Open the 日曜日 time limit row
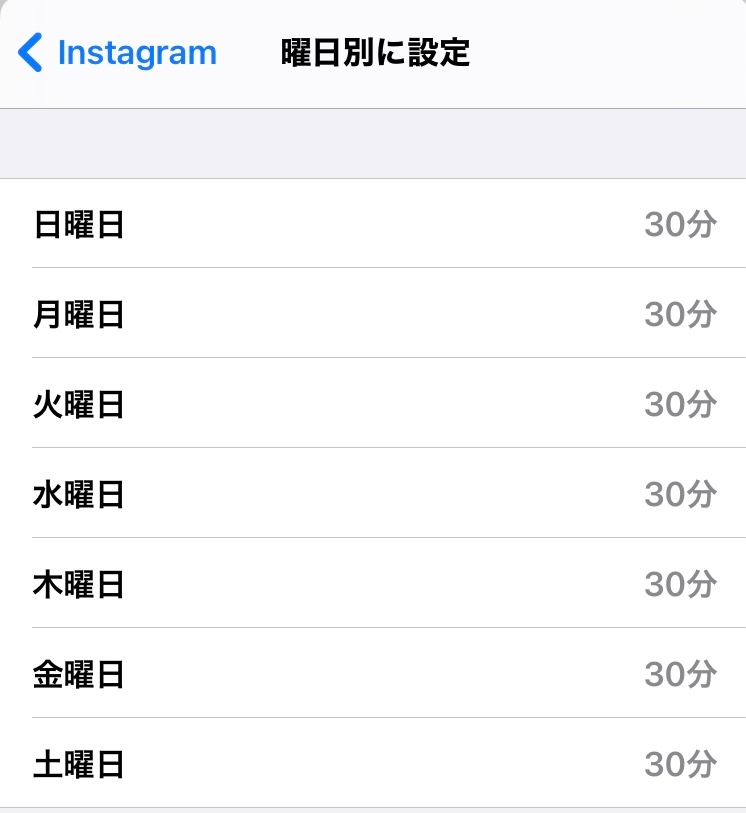The width and height of the screenshot is (746, 813). tap(373, 224)
